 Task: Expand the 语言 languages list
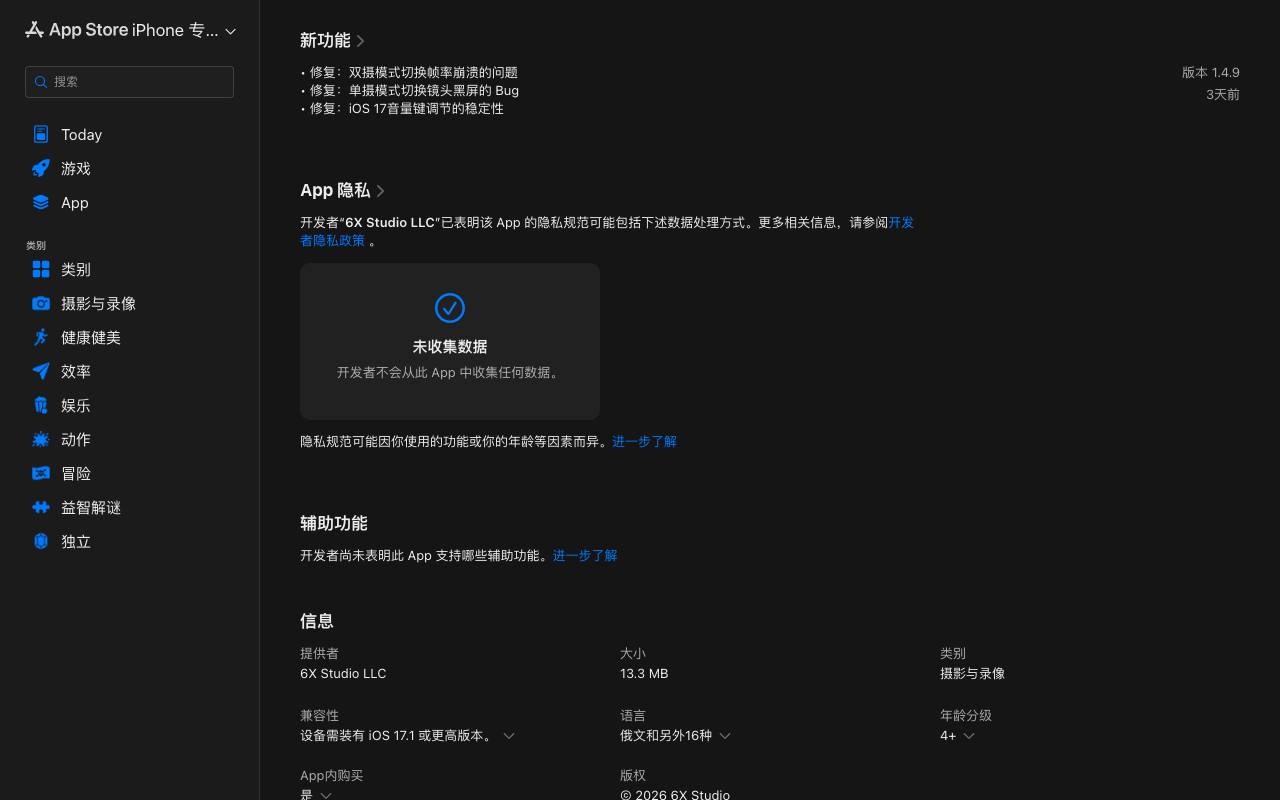point(675,736)
